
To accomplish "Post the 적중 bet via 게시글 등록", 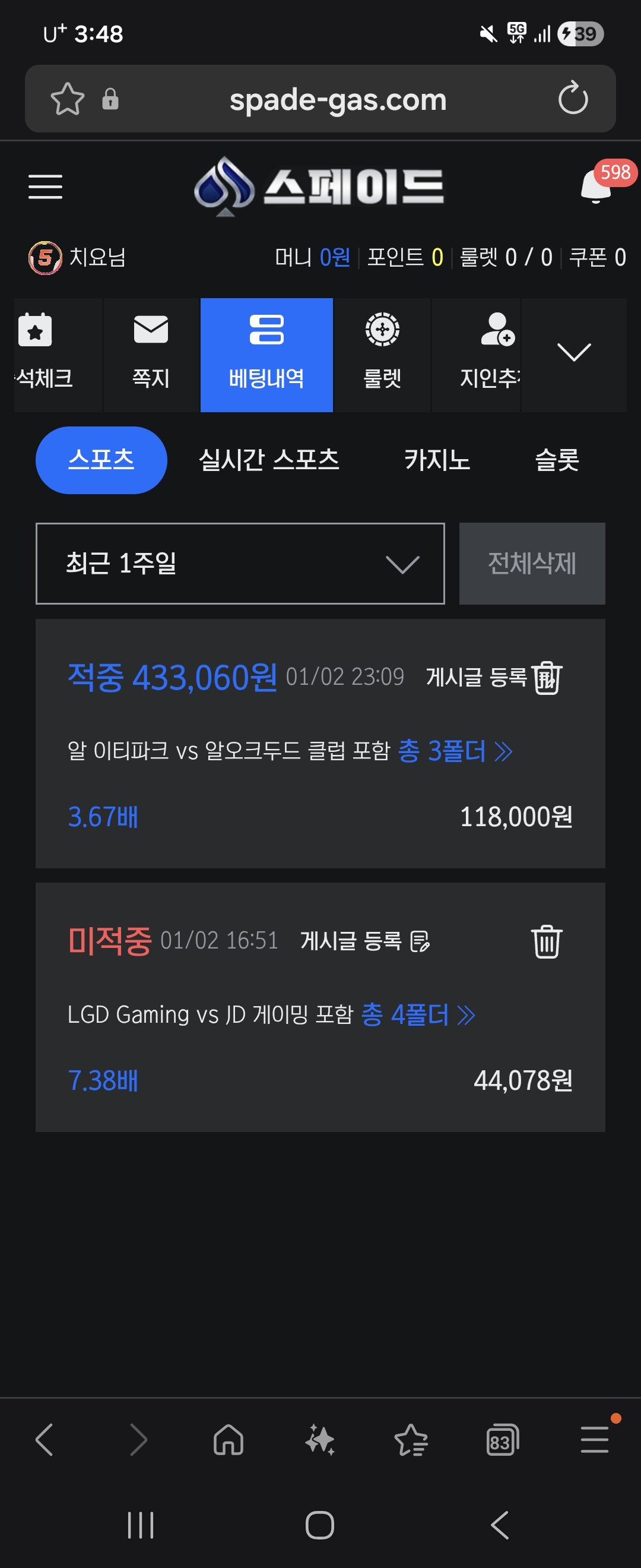I will pyautogui.click(x=477, y=677).
